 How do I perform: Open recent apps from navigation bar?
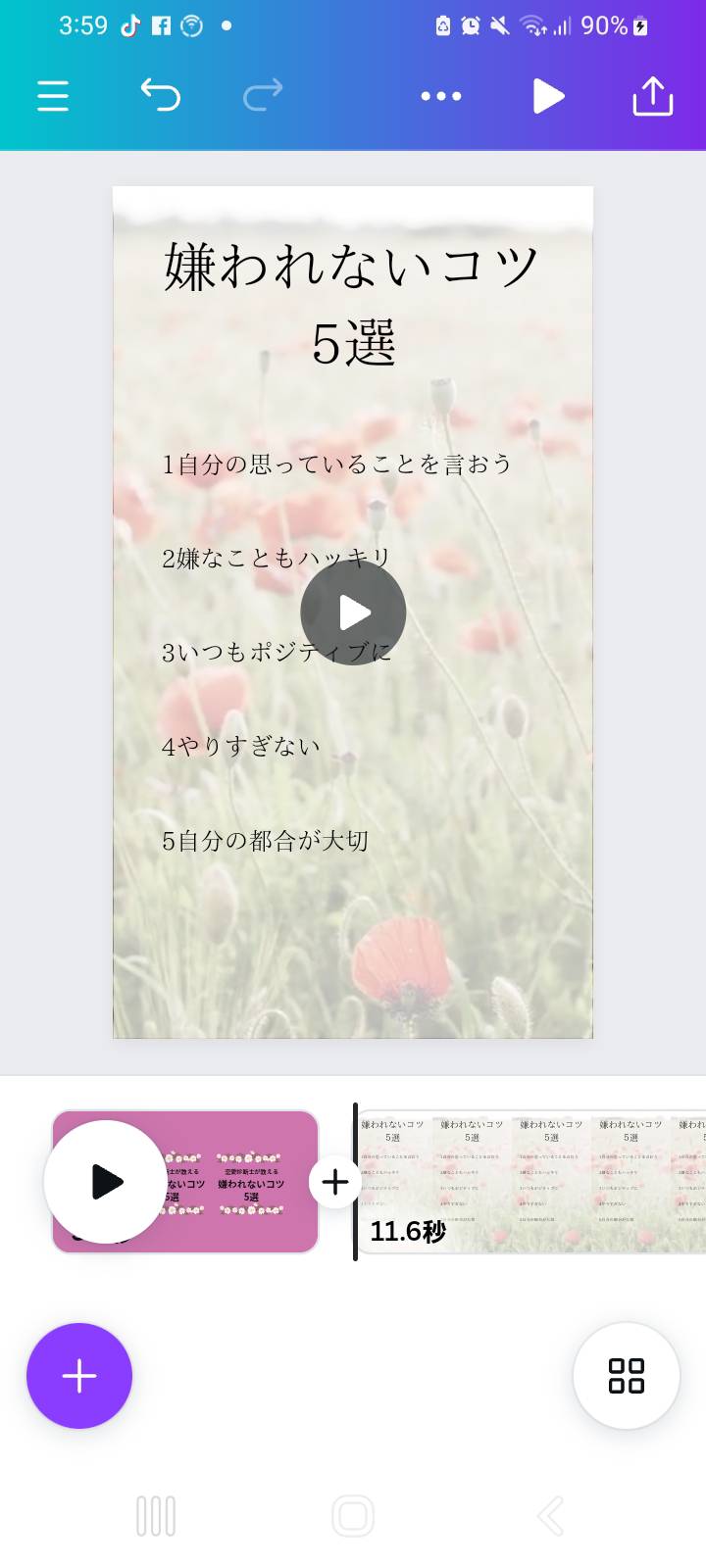point(156,1516)
